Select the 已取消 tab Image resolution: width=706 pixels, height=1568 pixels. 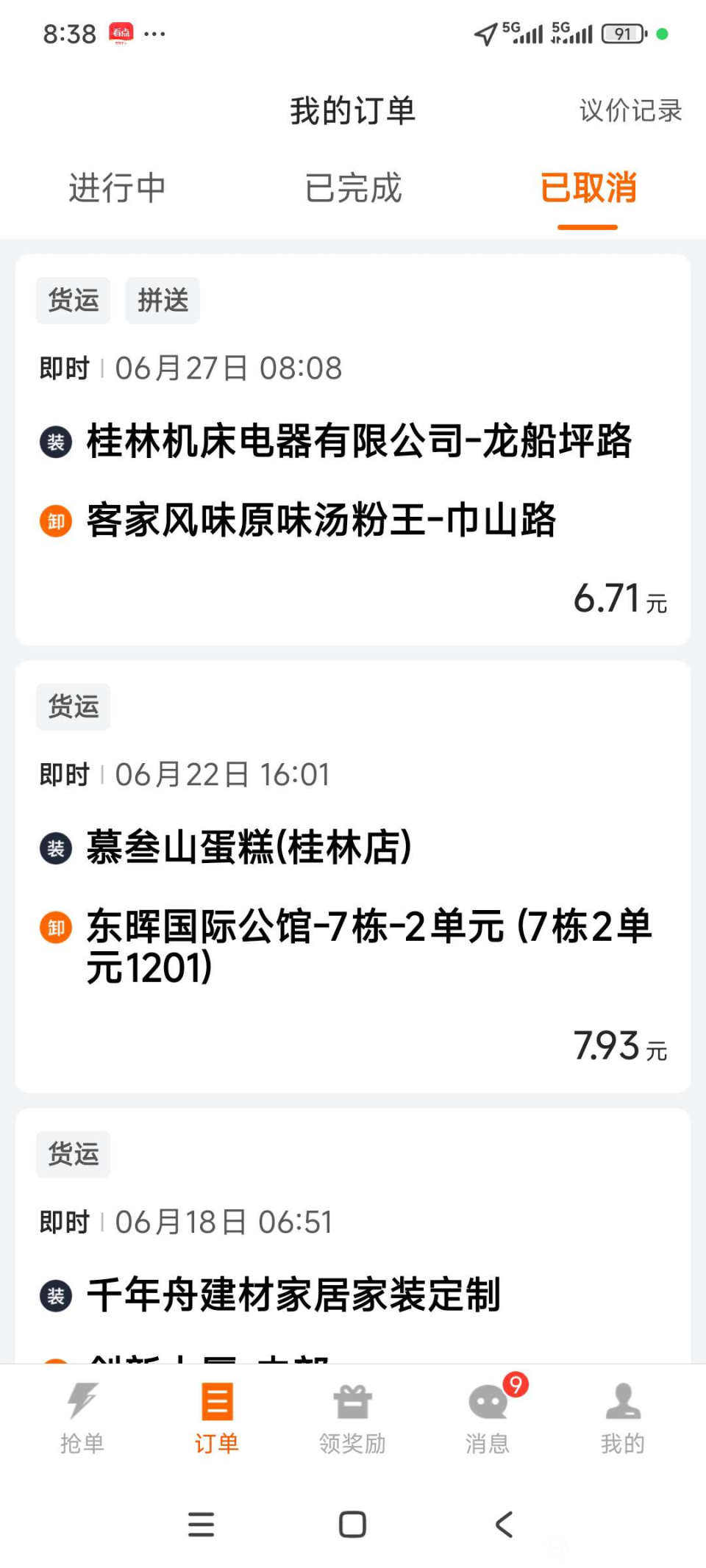click(588, 188)
